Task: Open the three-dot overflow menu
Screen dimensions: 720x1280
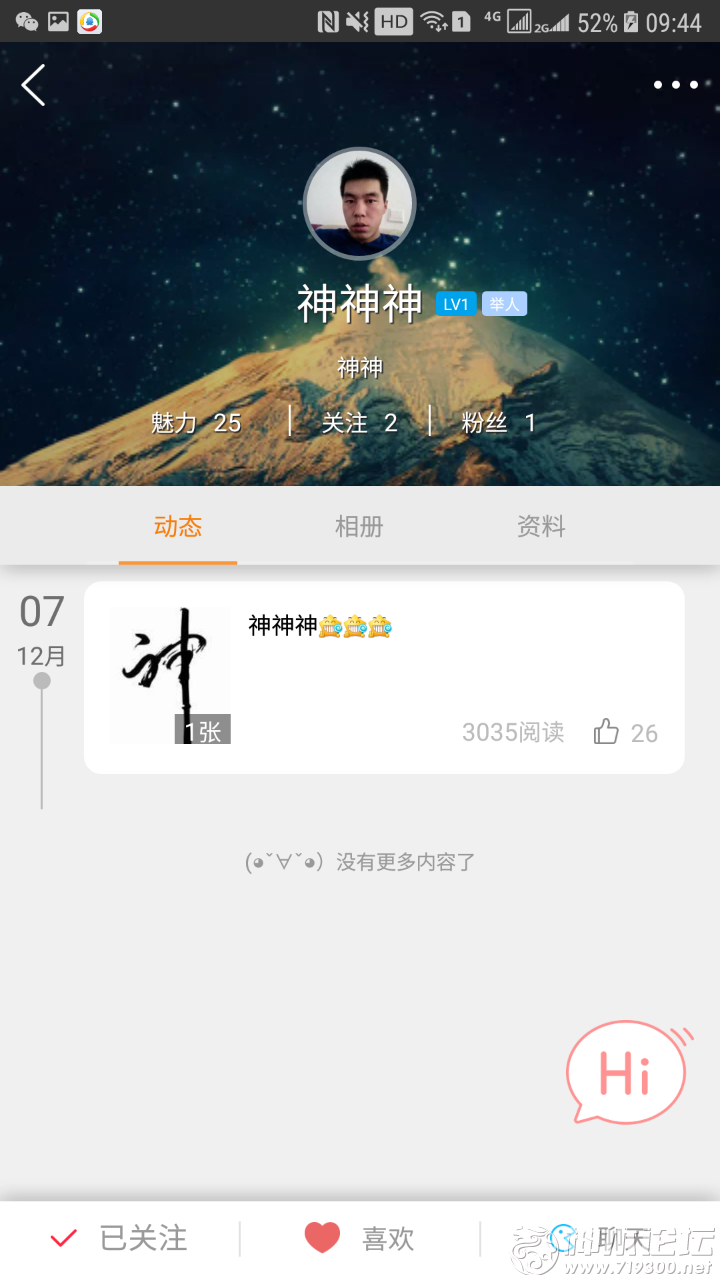Action: [x=676, y=85]
